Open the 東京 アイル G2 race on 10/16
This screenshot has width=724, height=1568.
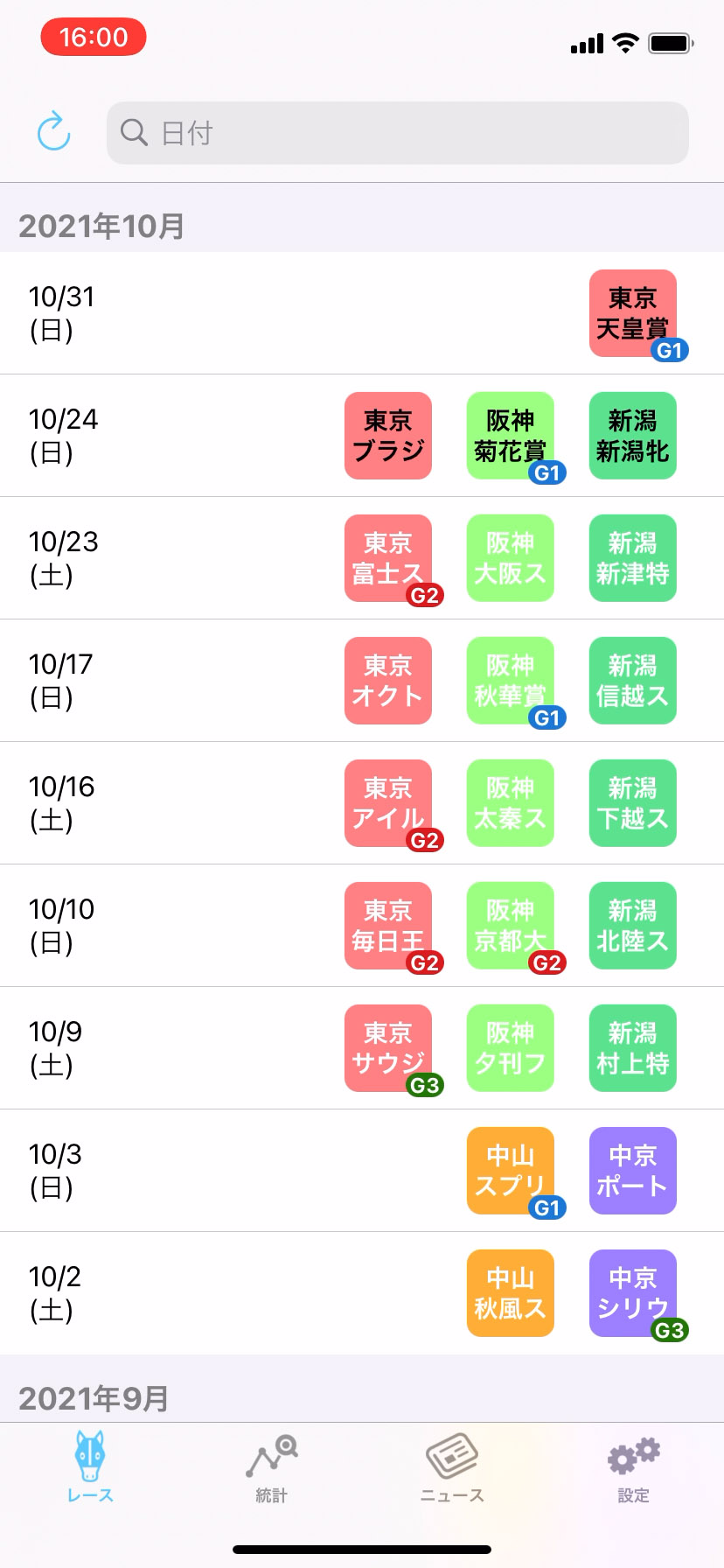(x=388, y=803)
